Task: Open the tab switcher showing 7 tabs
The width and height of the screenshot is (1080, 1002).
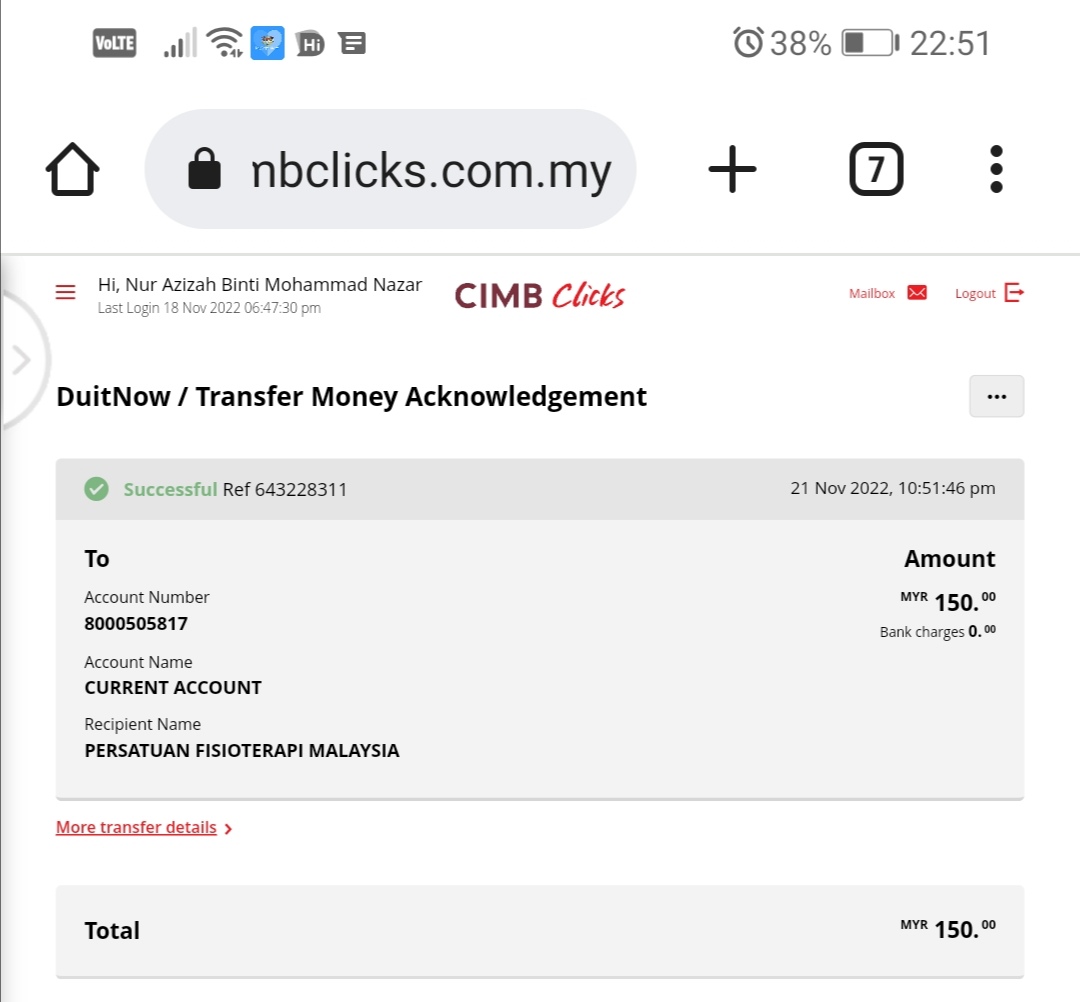Action: coord(876,169)
